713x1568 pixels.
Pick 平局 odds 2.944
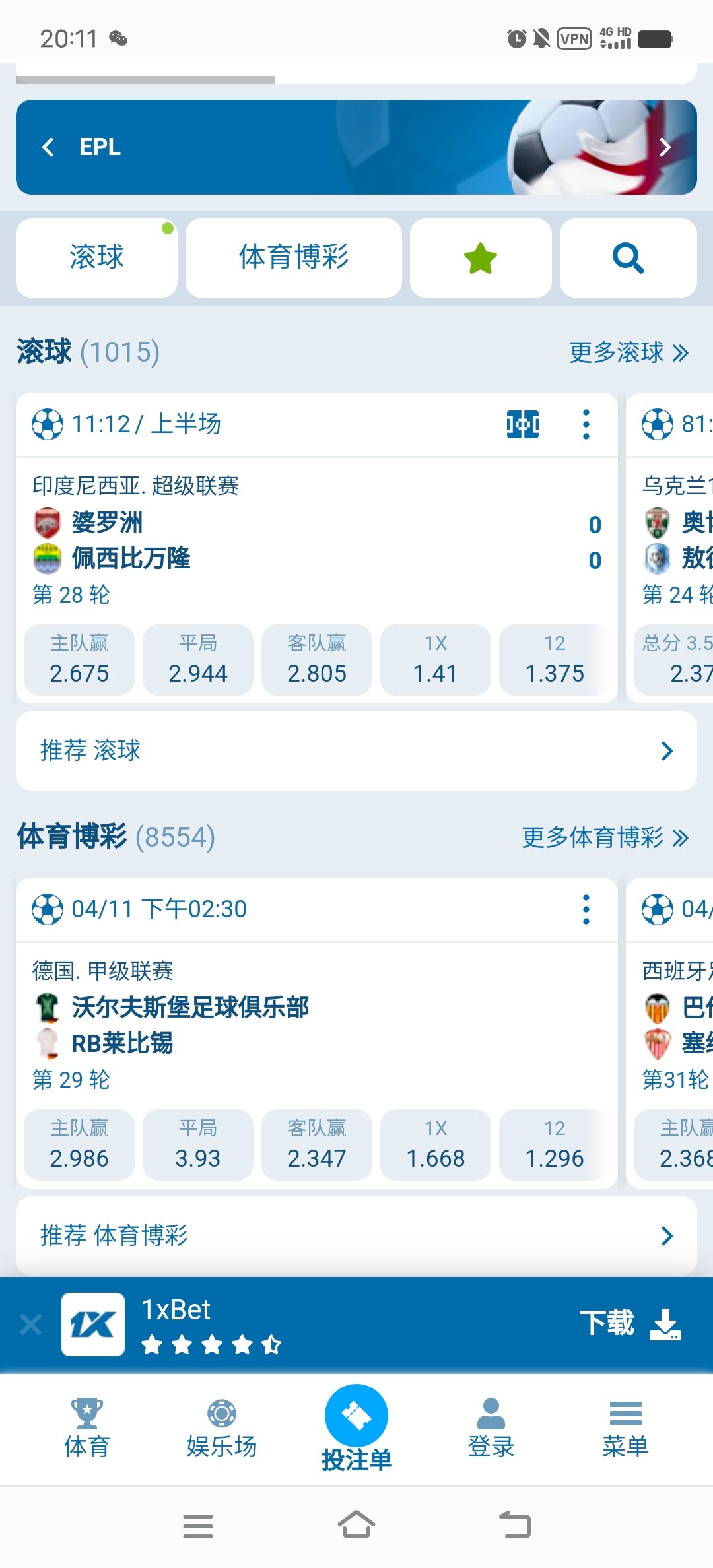click(198, 660)
